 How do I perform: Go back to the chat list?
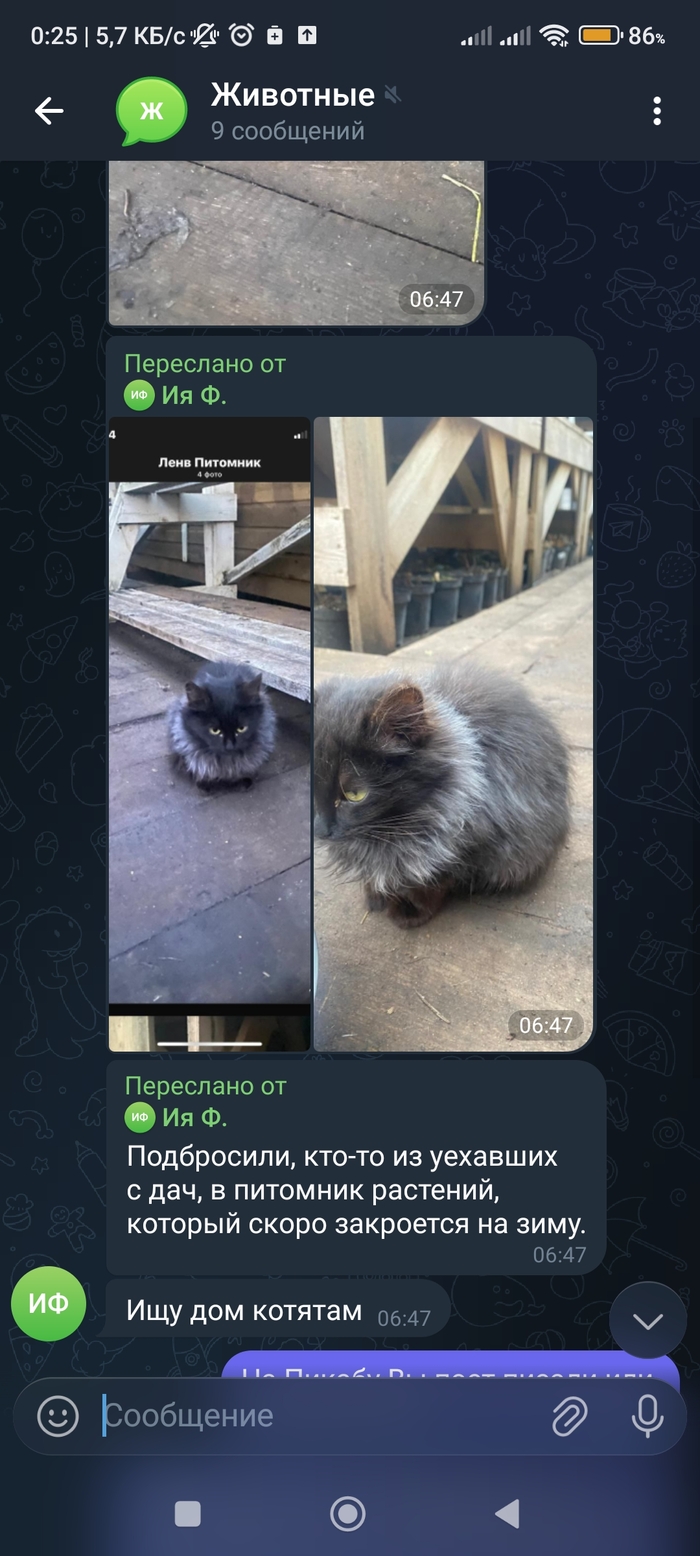49,111
